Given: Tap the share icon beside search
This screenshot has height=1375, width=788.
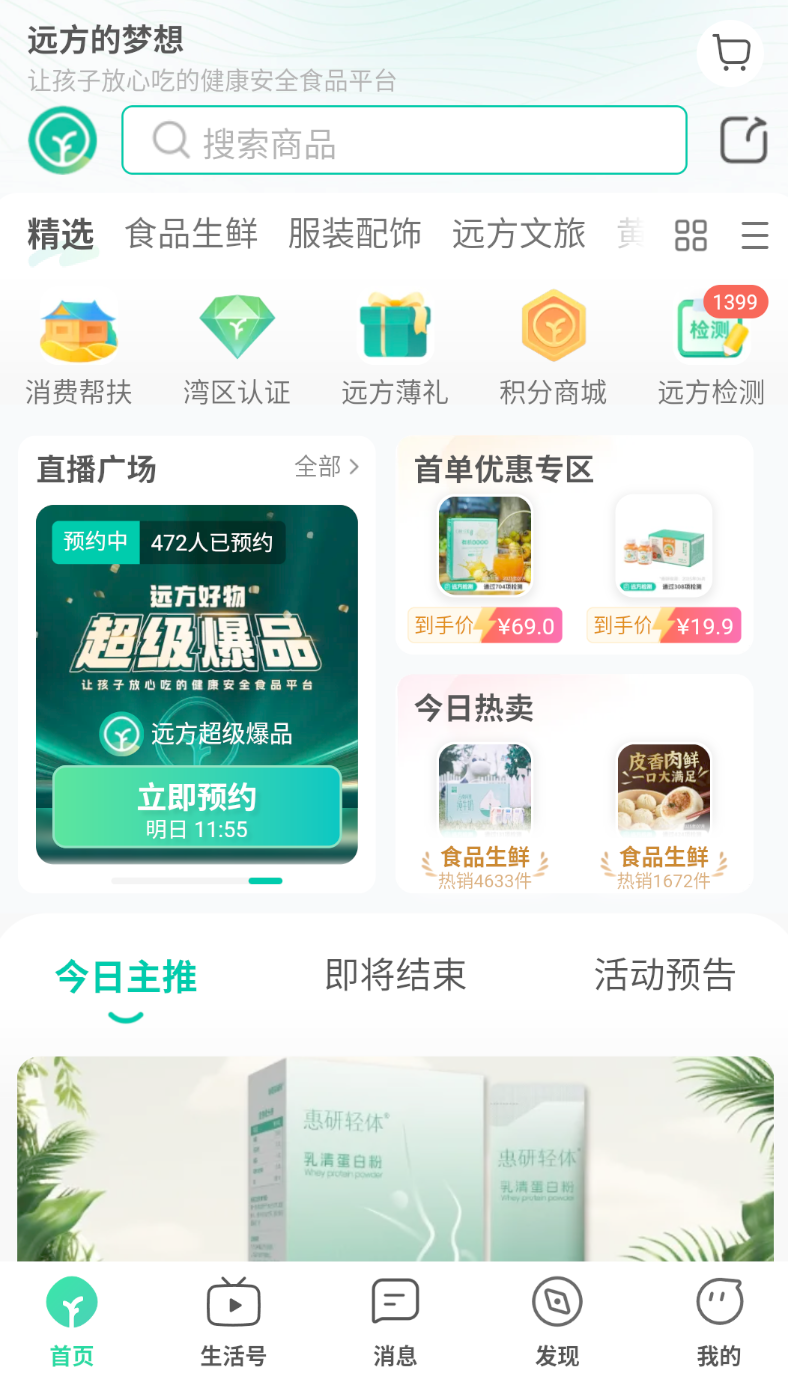Looking at the screenshot, I should click(x=743, y=140).
